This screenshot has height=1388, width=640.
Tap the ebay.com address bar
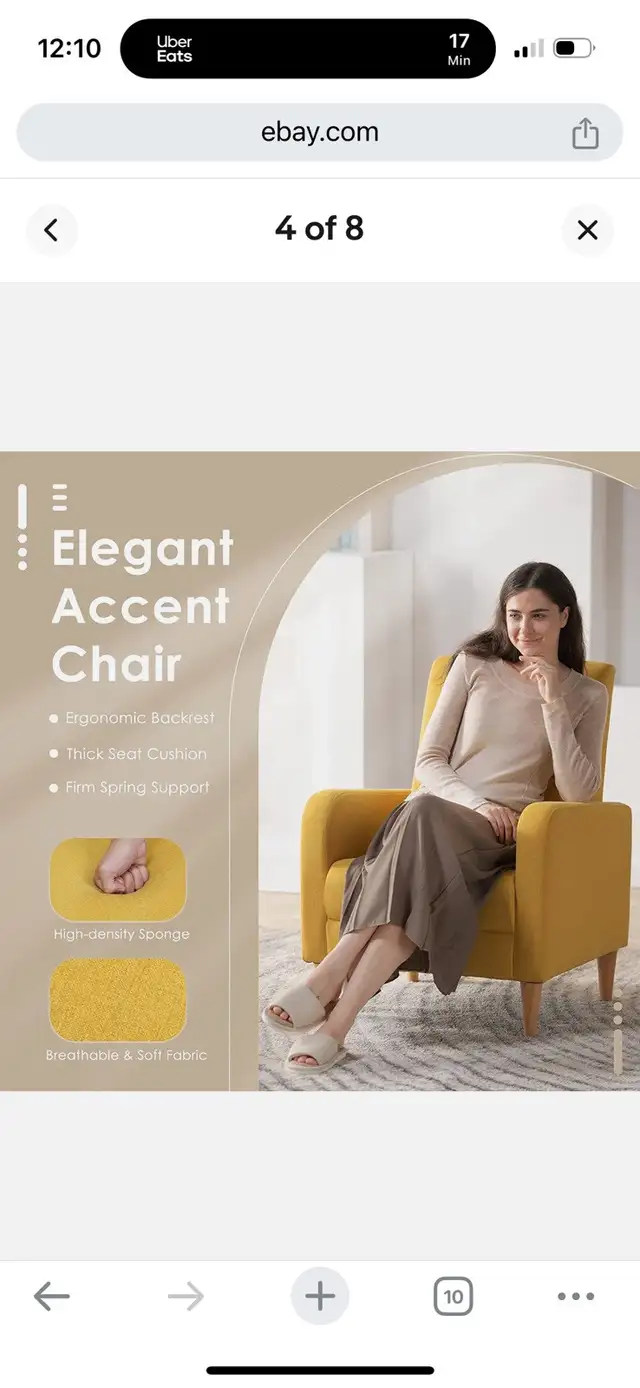click(x=320, y=132)
